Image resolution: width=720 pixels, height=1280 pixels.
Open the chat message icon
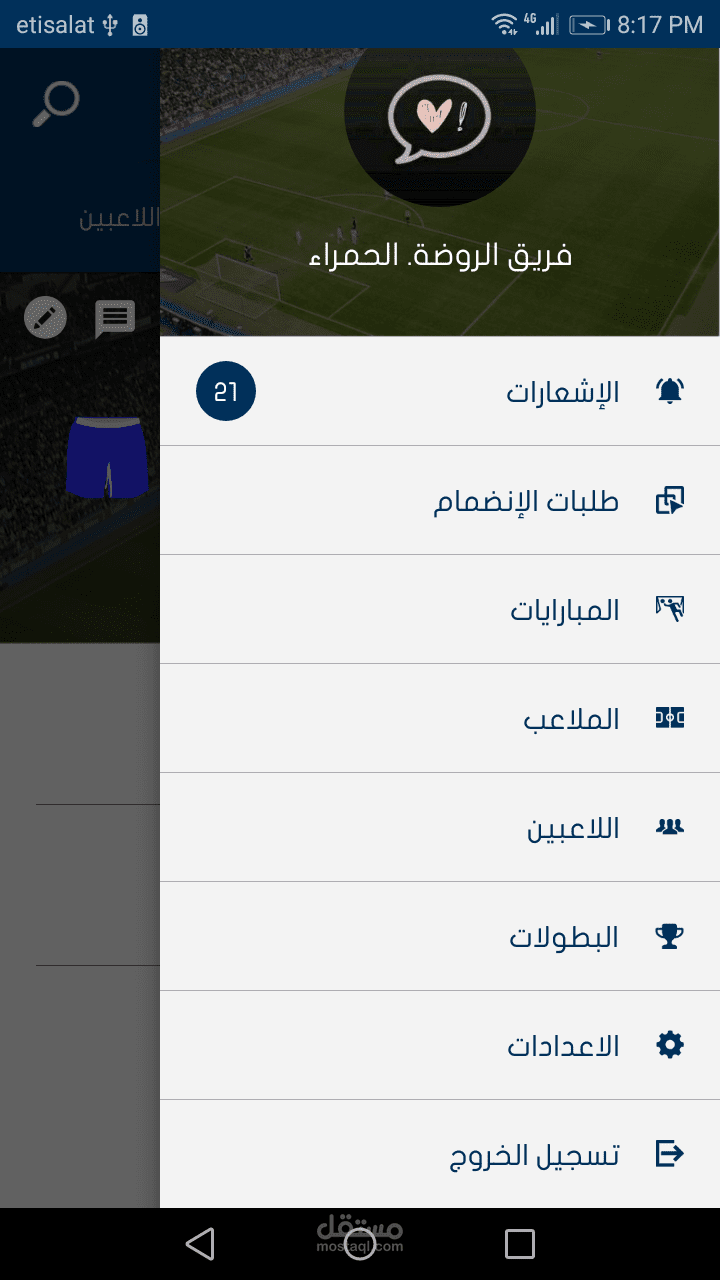pos(115,319)
